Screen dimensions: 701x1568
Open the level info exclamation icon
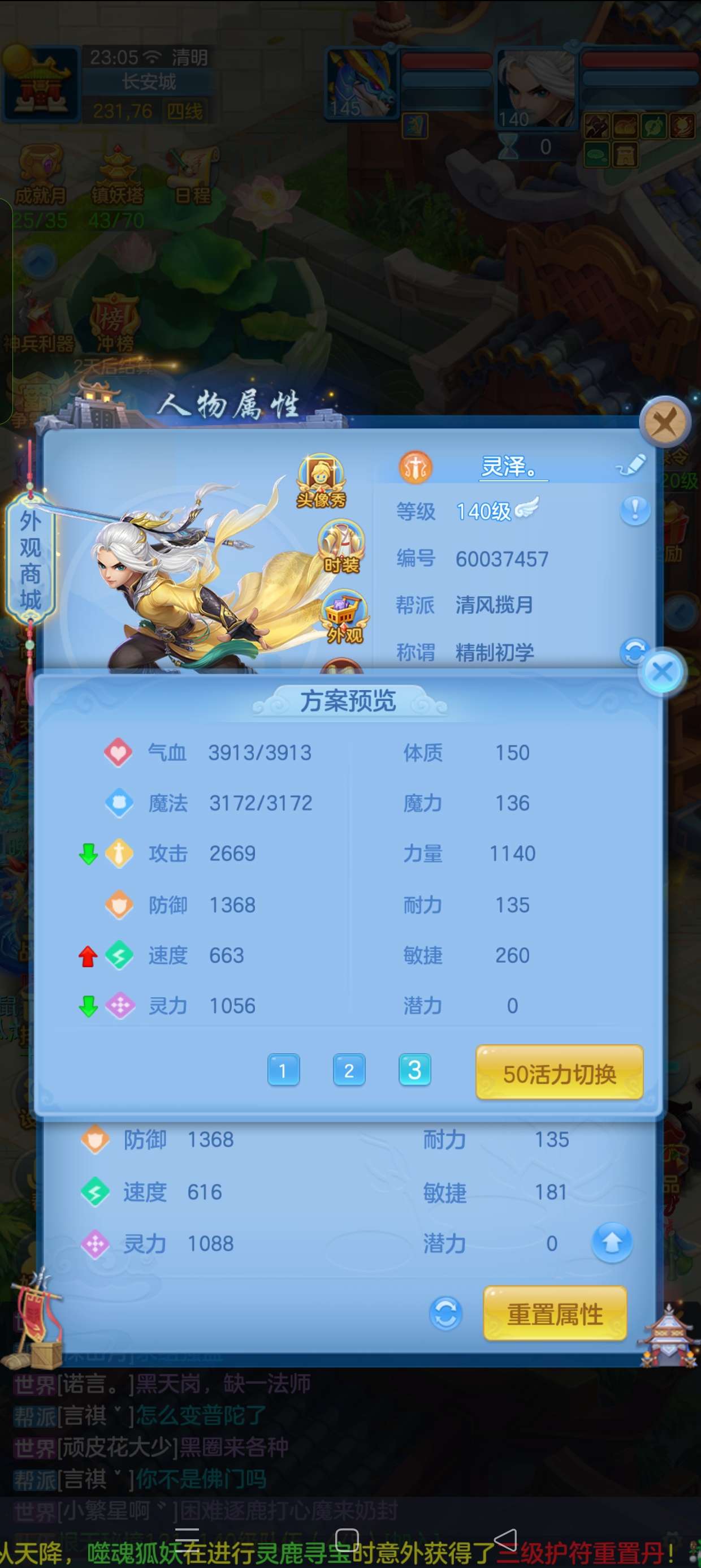coord(634,510)
